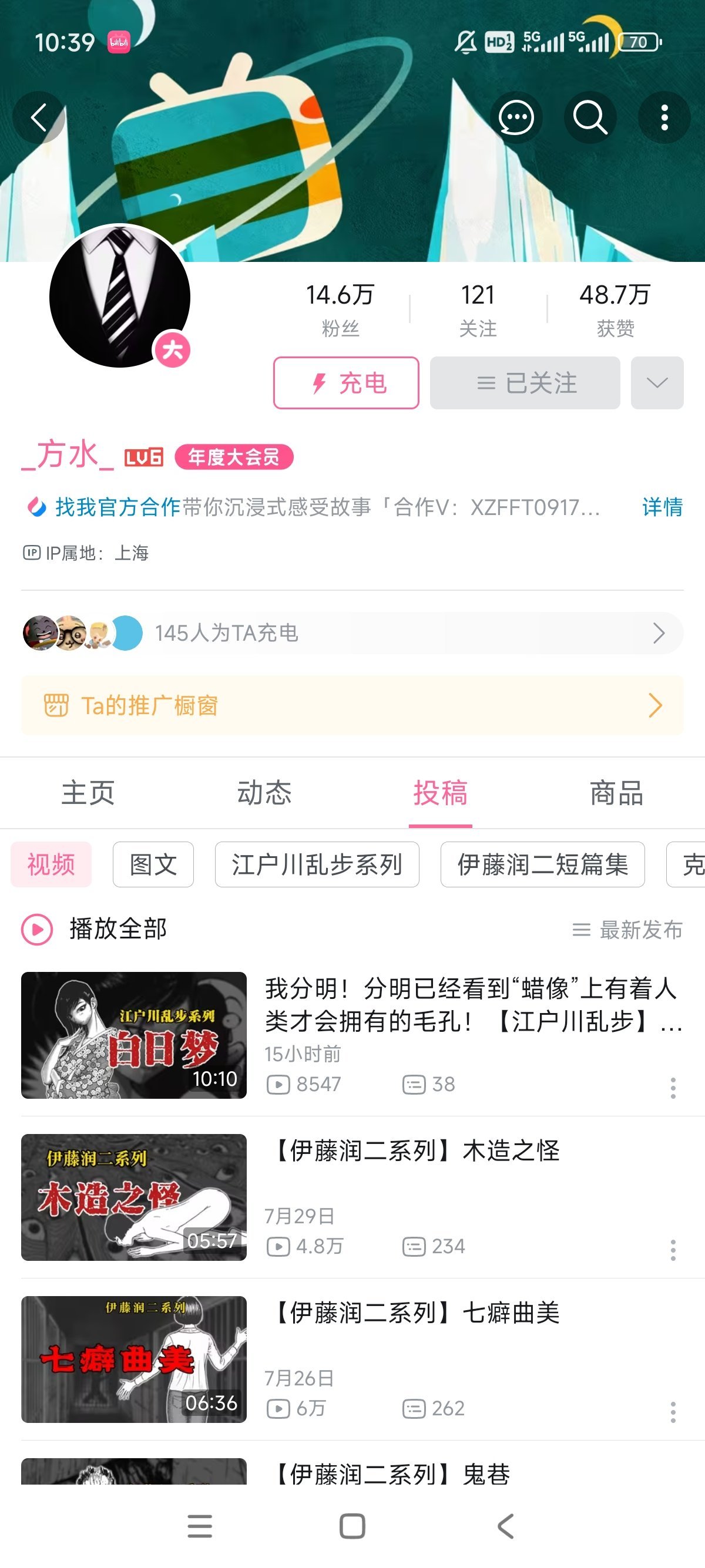Open more options for 七癖曲美 video
The width and height of the screenshot is (705, 1568).
[673, 1412]
